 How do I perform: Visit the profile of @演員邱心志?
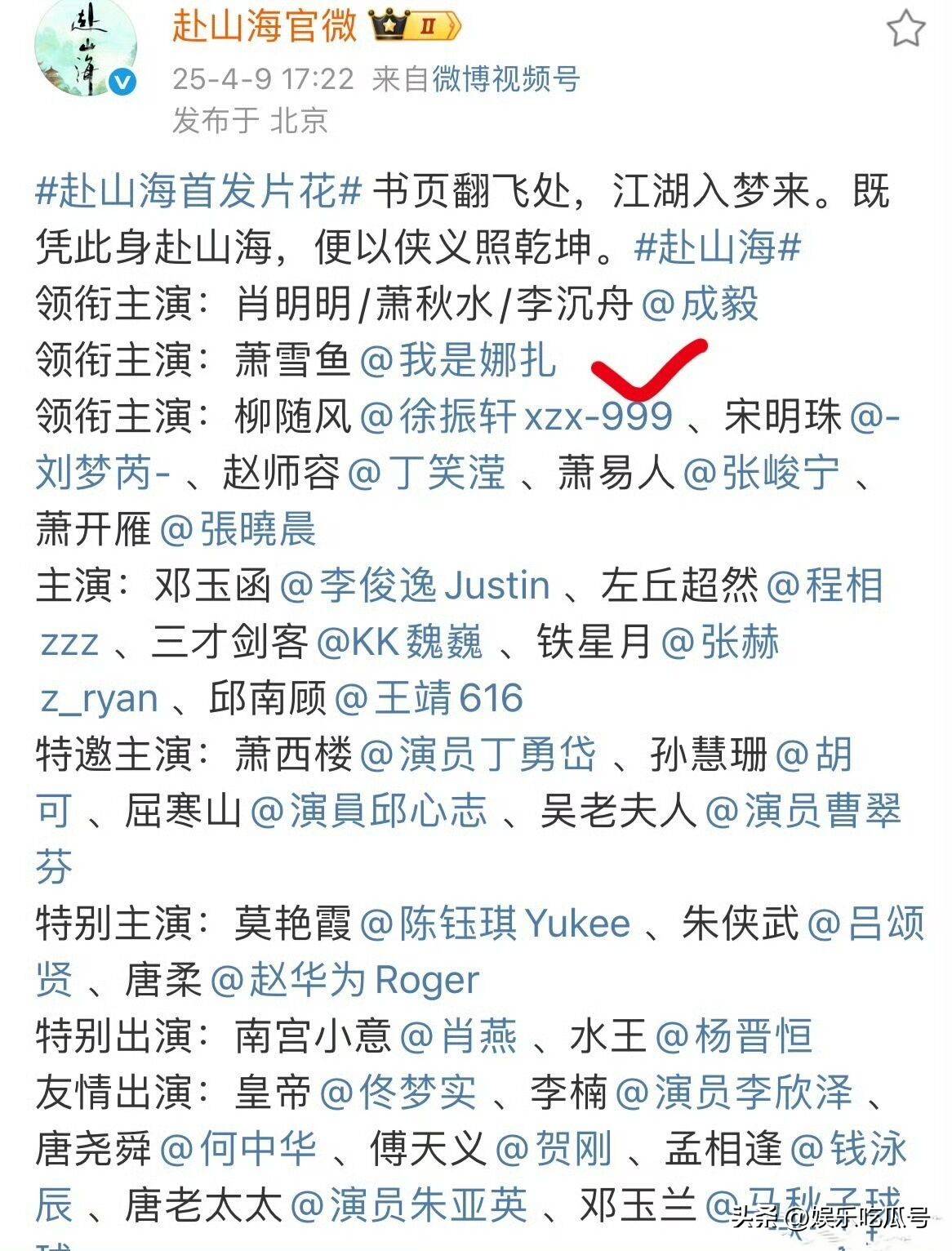pyautogui.click(x=368, y=811)
